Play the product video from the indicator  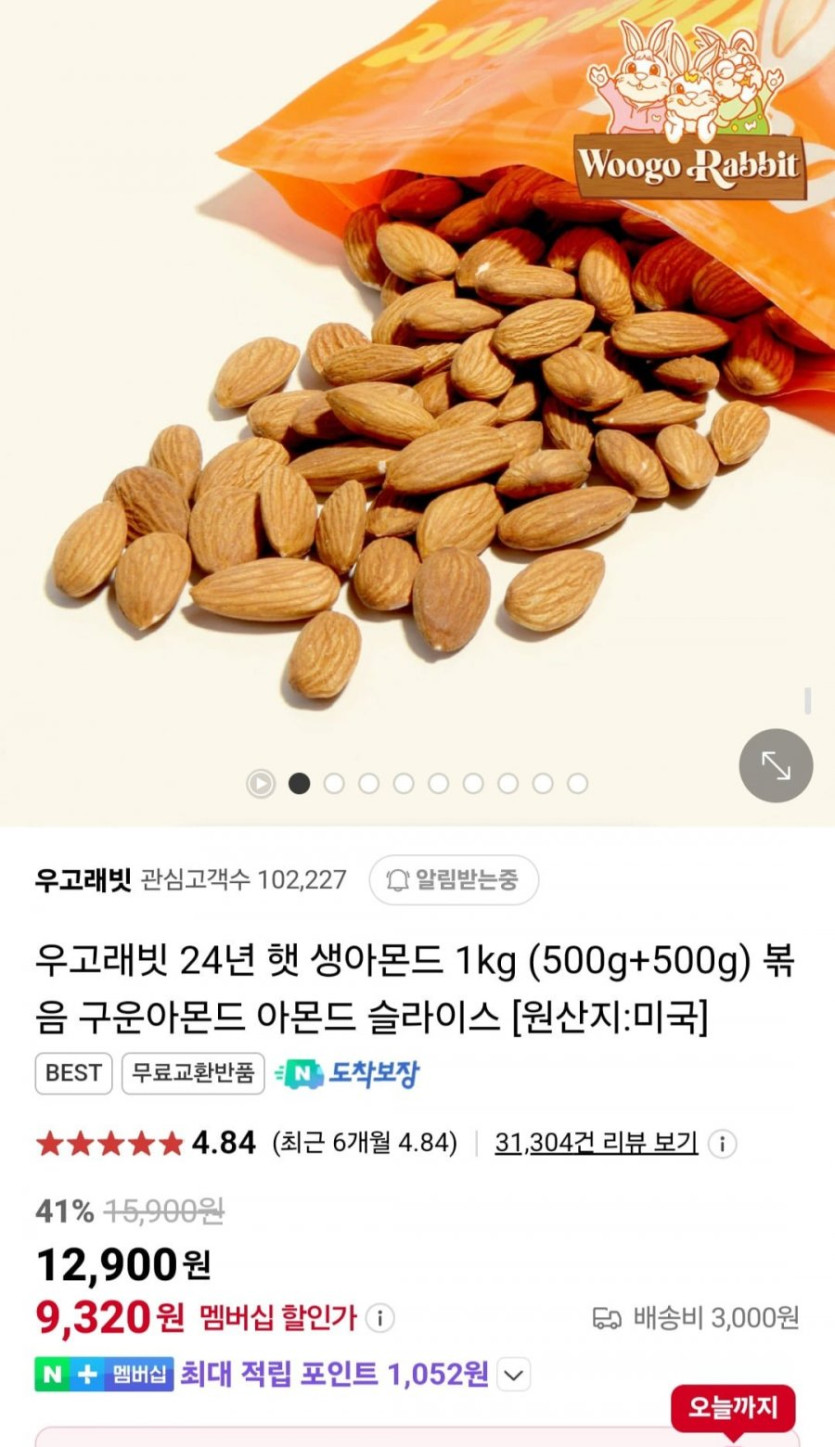(260, 783)
